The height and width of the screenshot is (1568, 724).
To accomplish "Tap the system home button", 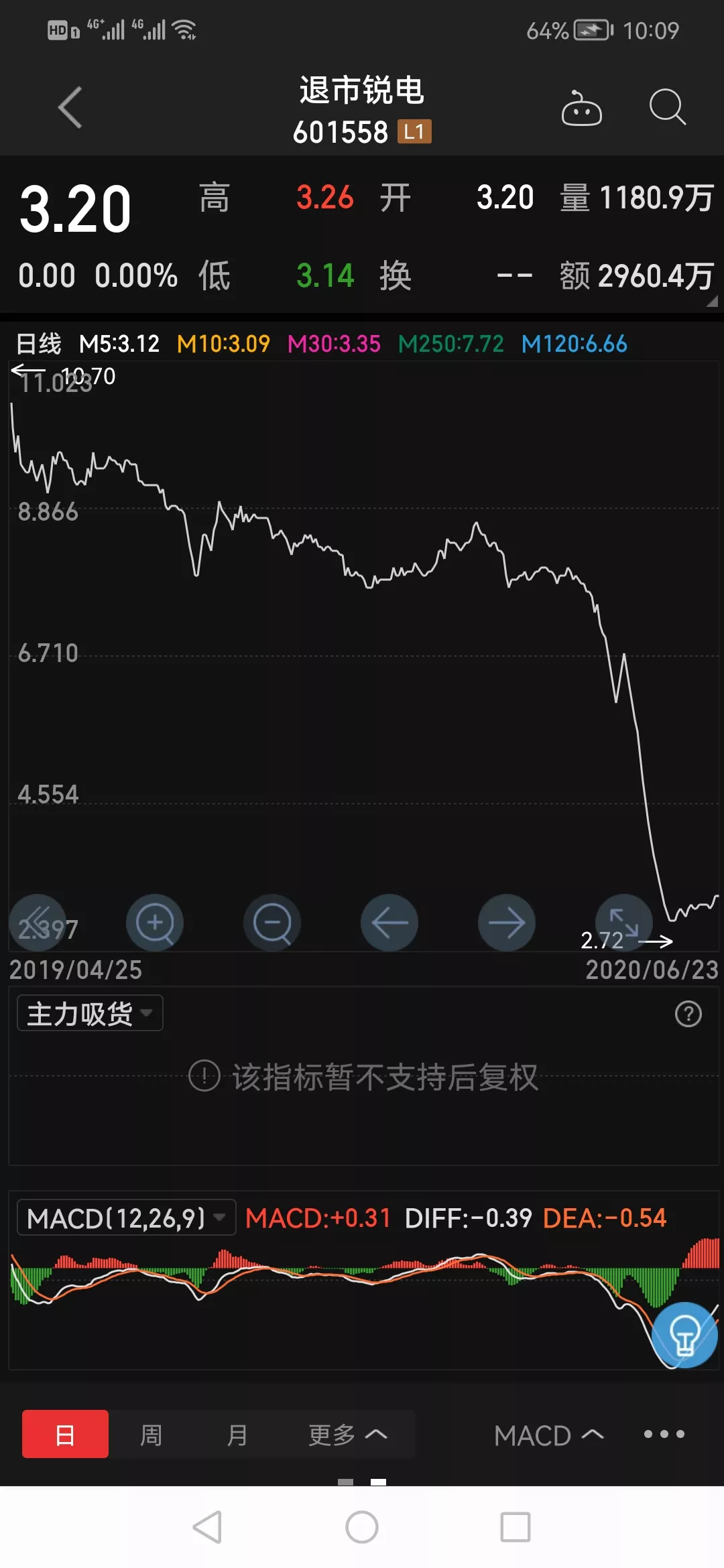I will pos(362,1528).
